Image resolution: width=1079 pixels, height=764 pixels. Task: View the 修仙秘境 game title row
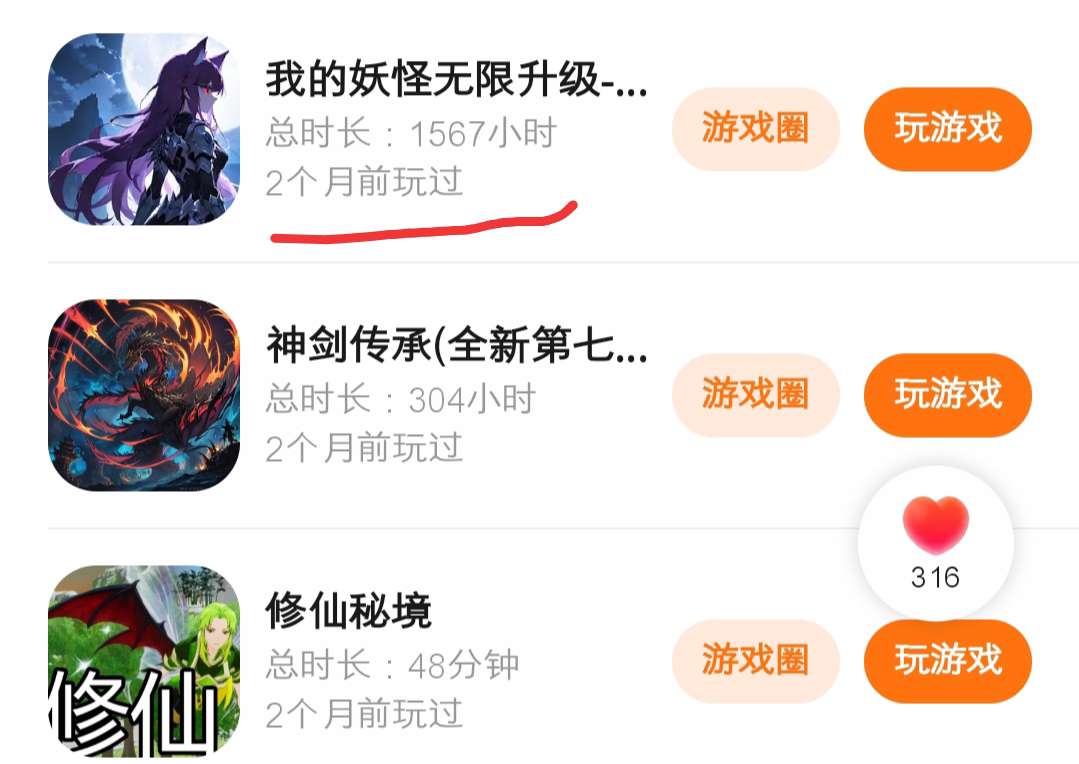click(349, 611)
